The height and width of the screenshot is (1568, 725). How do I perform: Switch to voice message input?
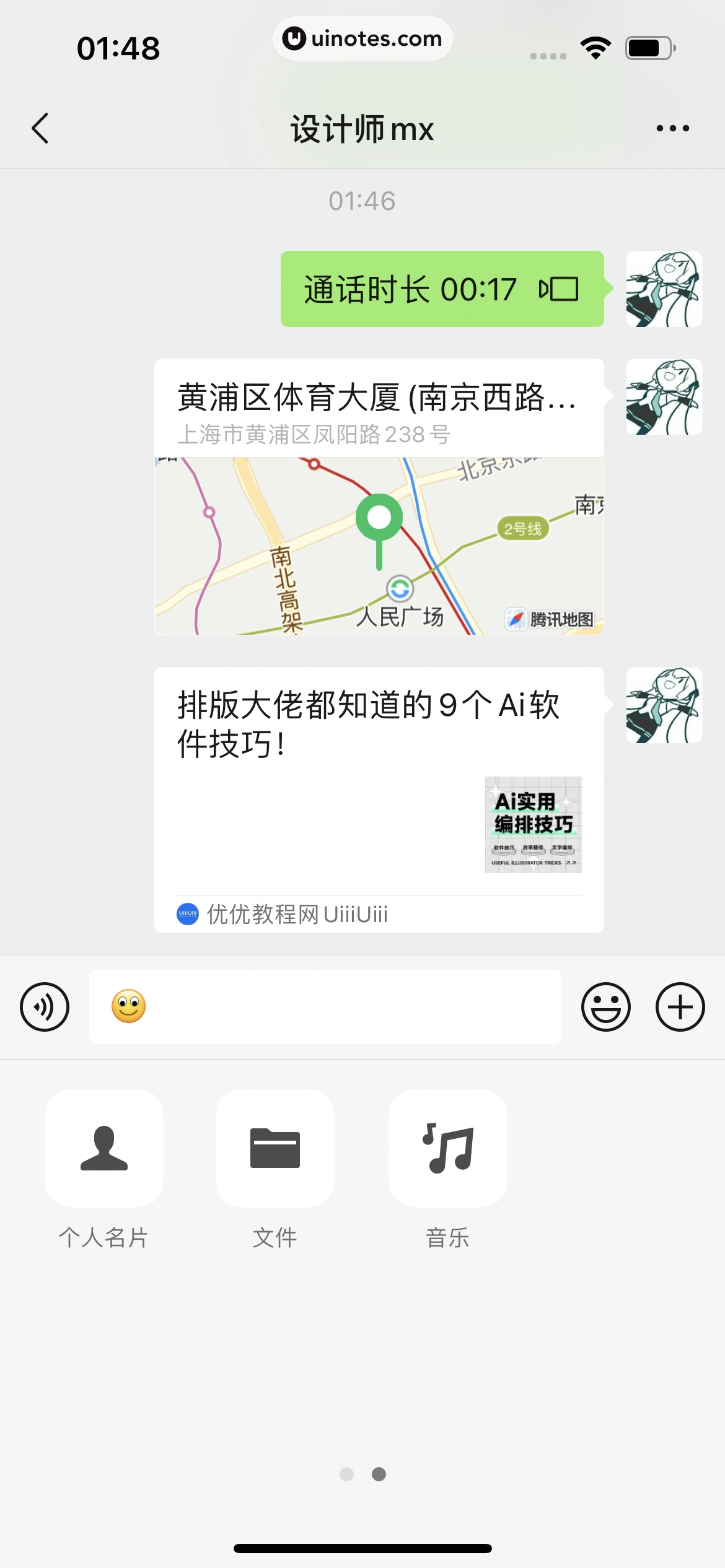coord(45,1007)
